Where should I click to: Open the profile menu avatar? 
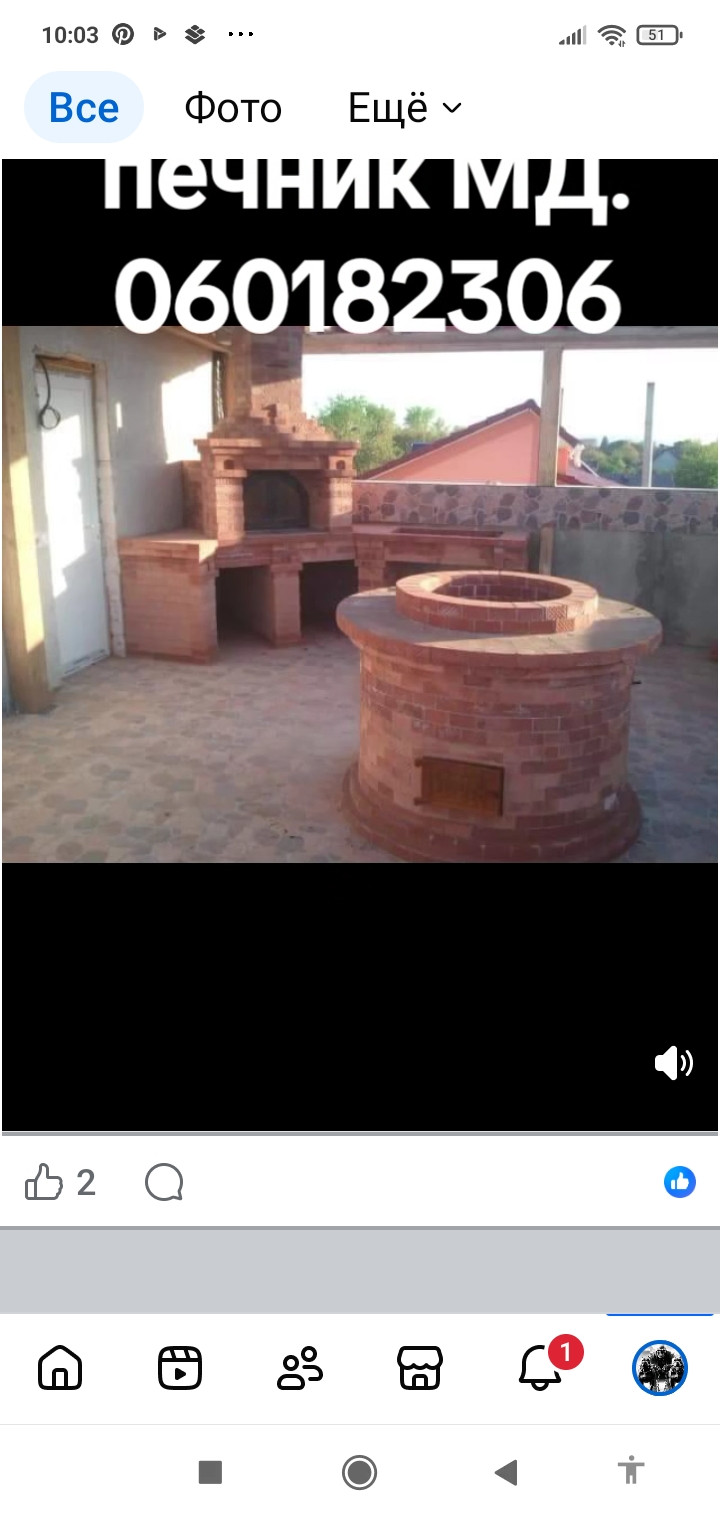(x=660, y=1367)
